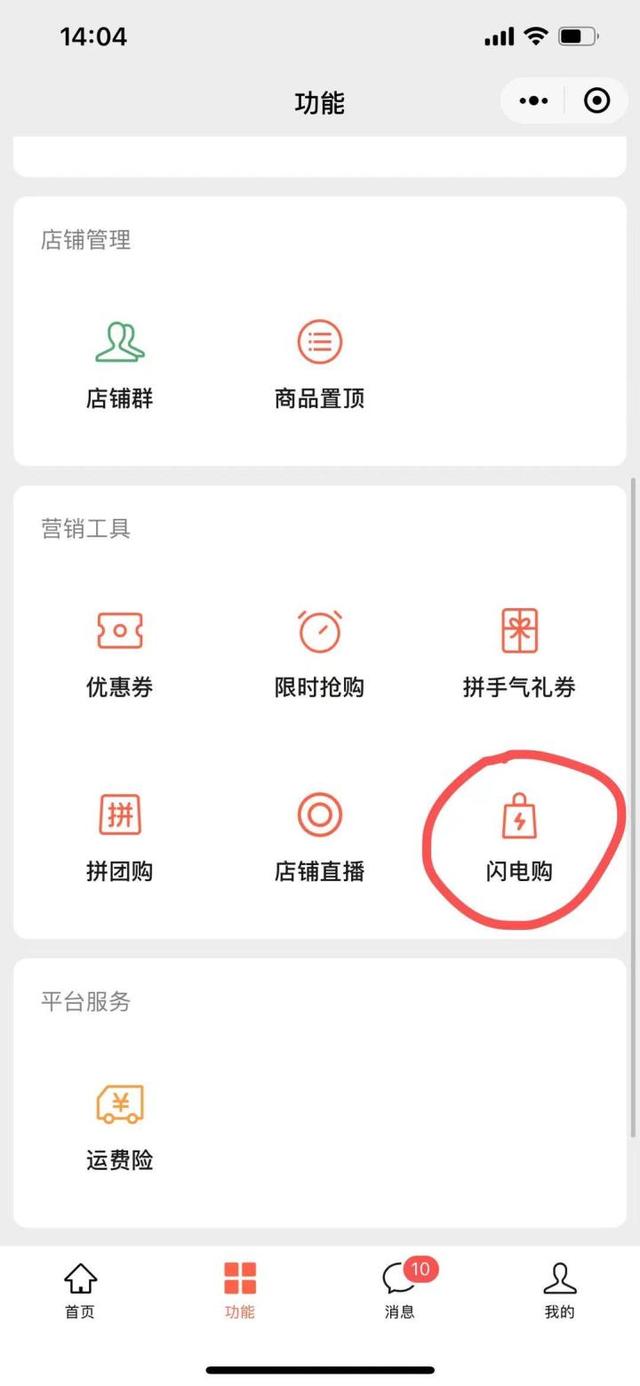Image resolution: width=640 pixels, height=1386 pixels.
Task: Close the mini program via the circle button
Action: point(597,101)
